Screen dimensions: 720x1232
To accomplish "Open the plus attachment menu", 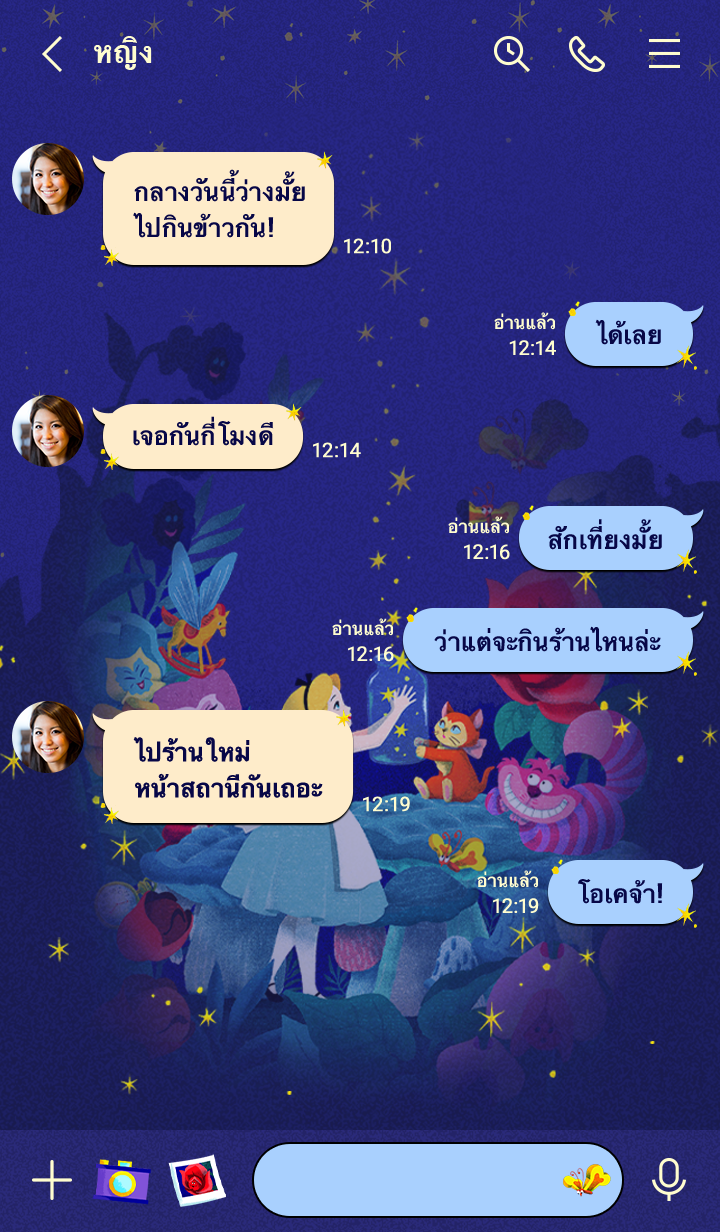I will tap(52, 1181).
